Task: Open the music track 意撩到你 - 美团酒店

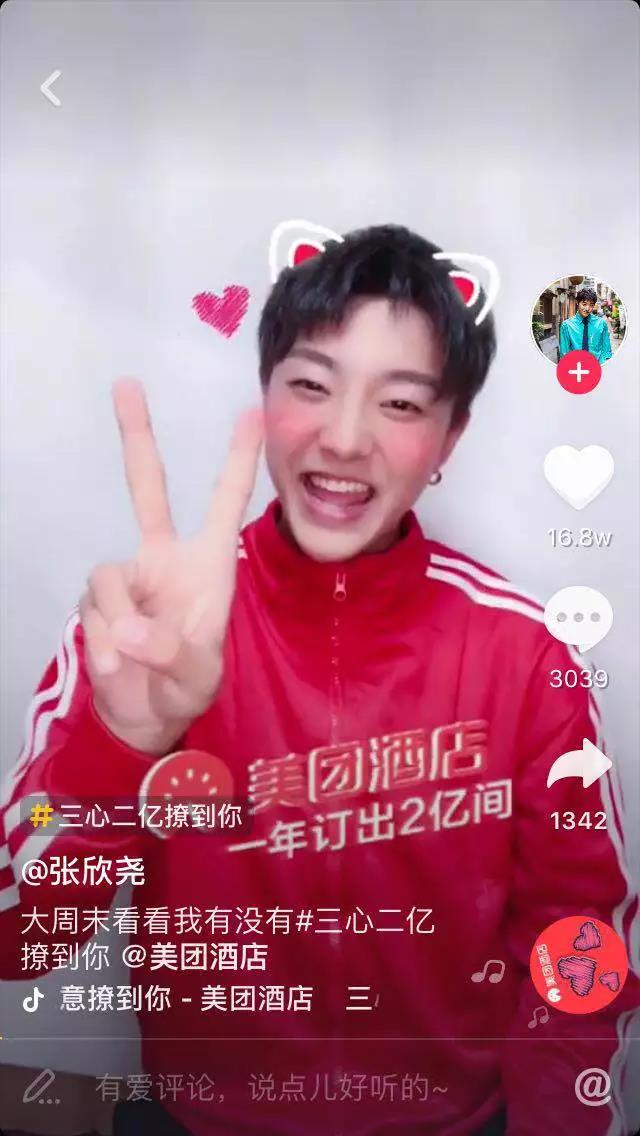Action: click(186, 998)
